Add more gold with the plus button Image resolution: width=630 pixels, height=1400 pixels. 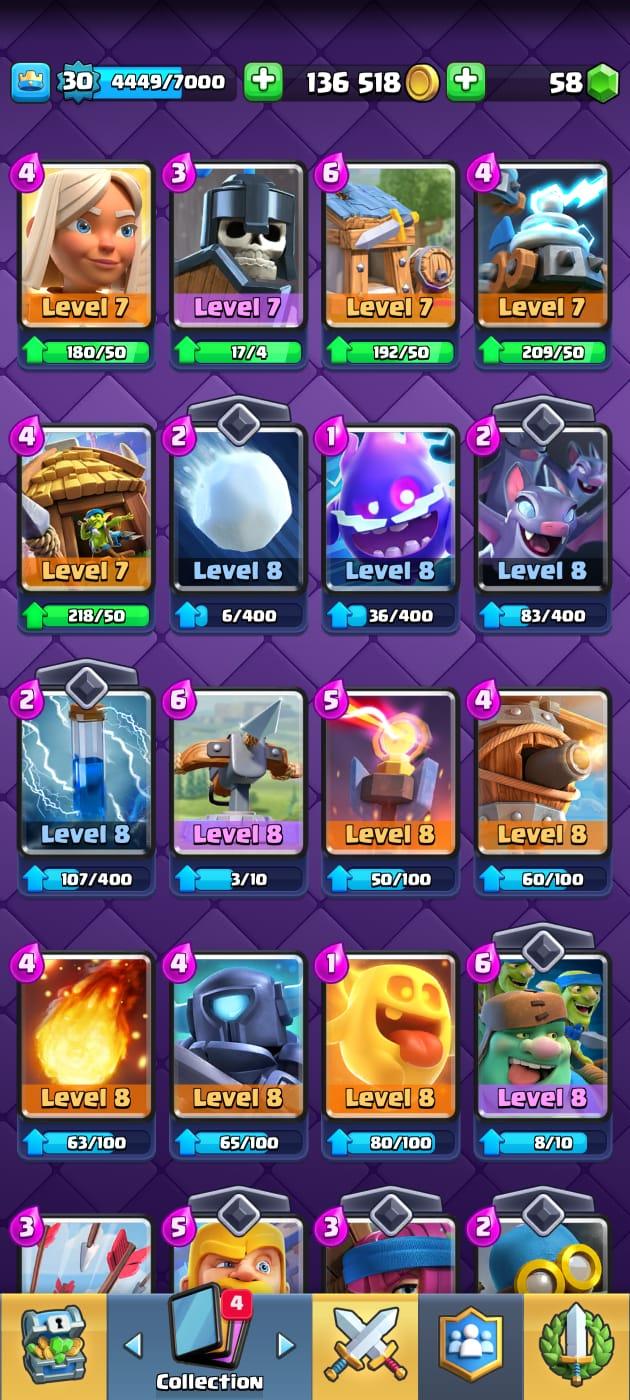[264, 82]
